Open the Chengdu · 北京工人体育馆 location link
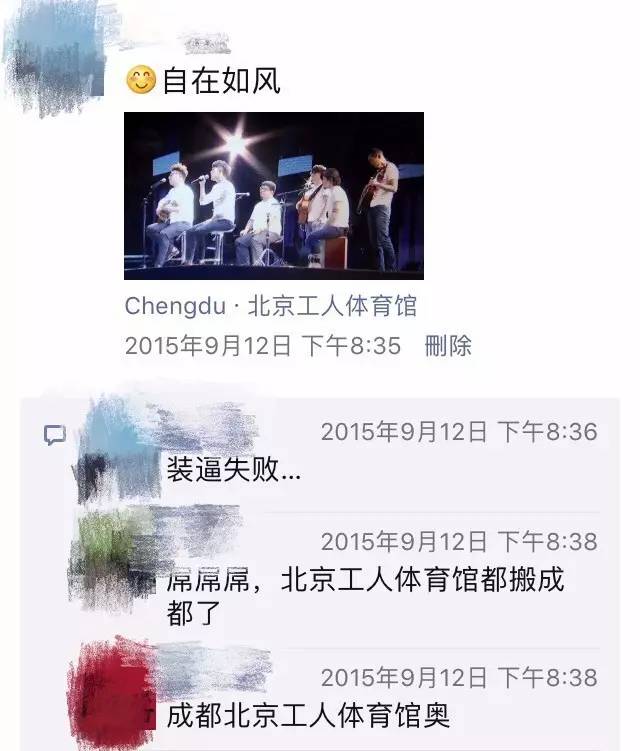This screenshot has width=640, height=751. click(270, 305)
